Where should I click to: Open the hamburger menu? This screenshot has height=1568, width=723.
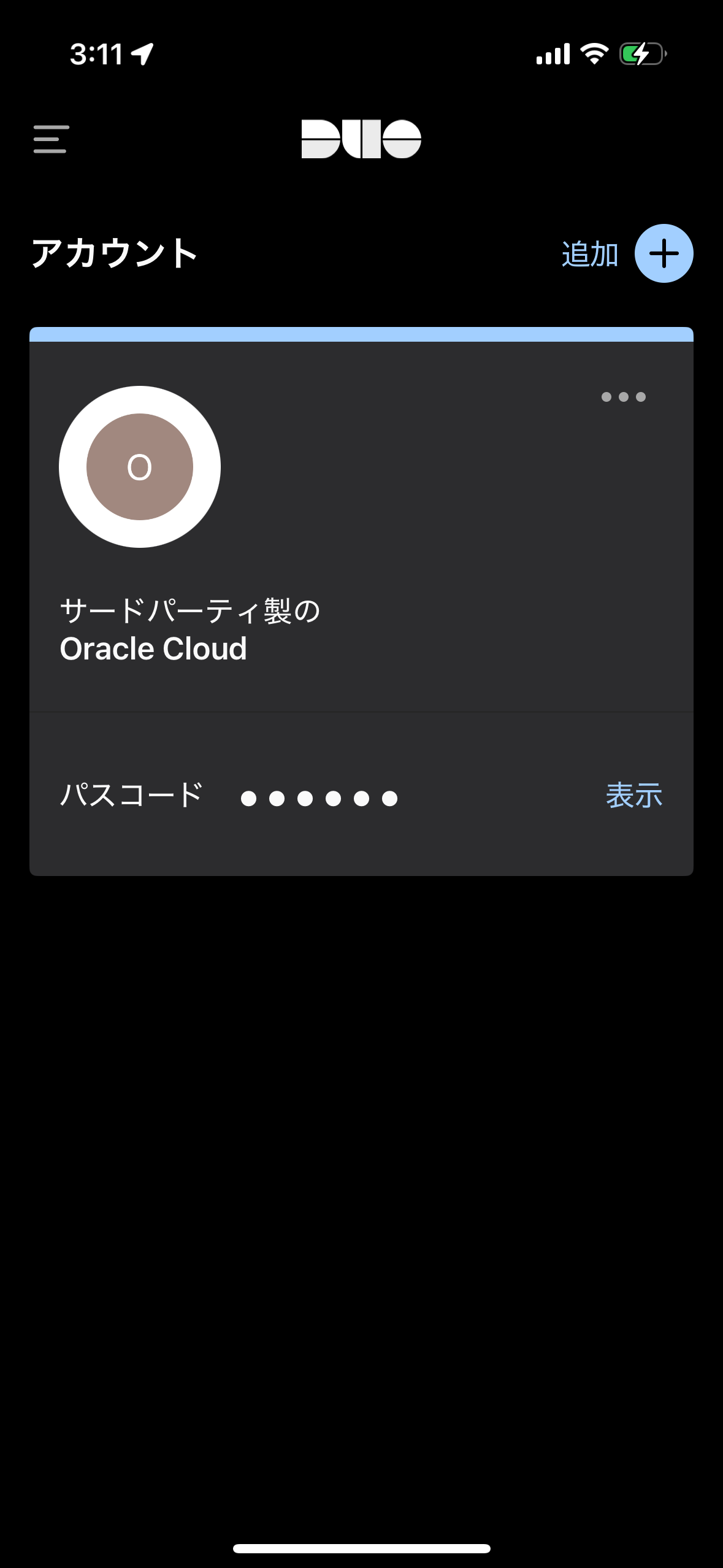pyautogui.click(x=51, y=139)
